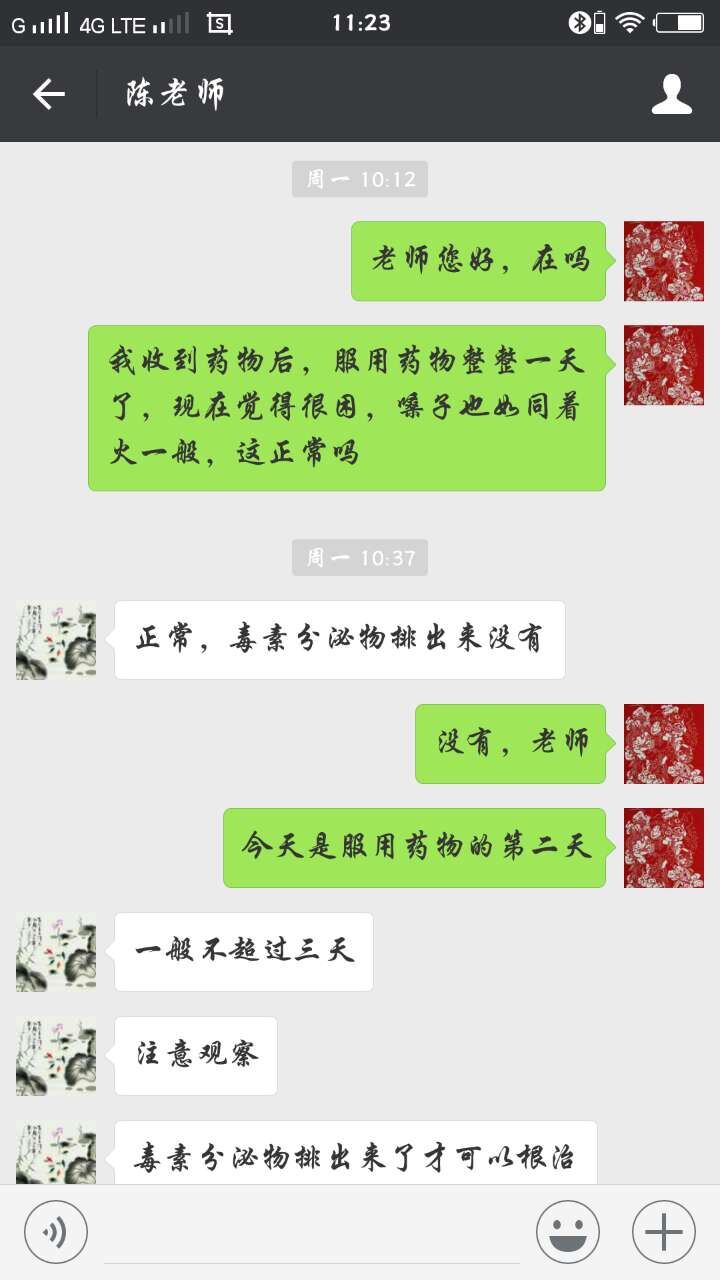Image resolution: width=720 pixels, height=1280 pixels.
Task: Open the plus attachments menu
Action: 664,1232
